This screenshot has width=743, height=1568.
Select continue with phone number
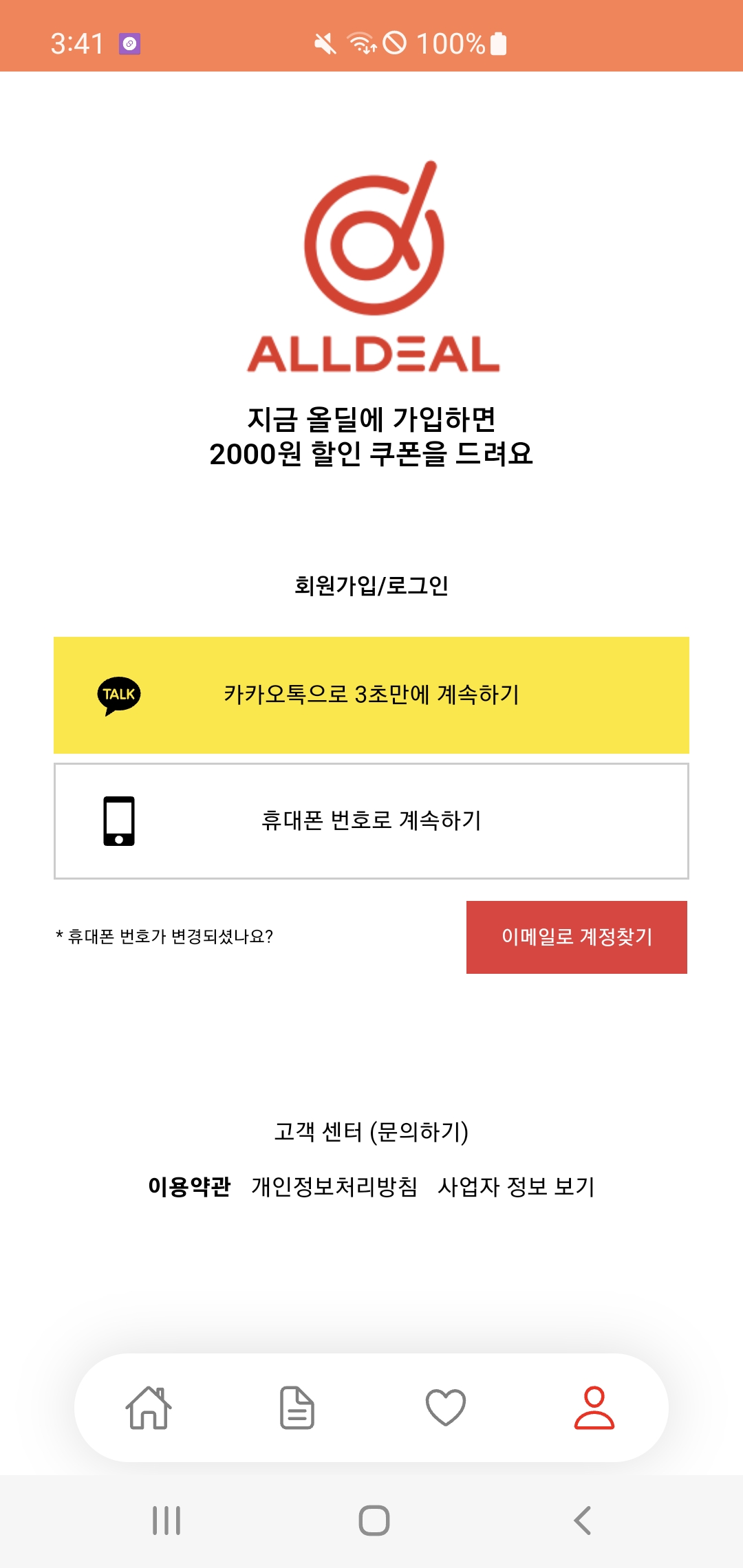[x=371, y=820]
